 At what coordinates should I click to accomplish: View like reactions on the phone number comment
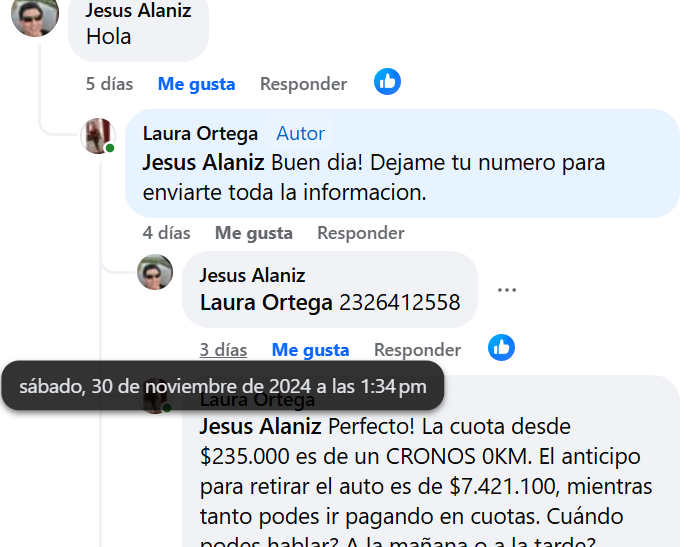(x=502, y=348)
